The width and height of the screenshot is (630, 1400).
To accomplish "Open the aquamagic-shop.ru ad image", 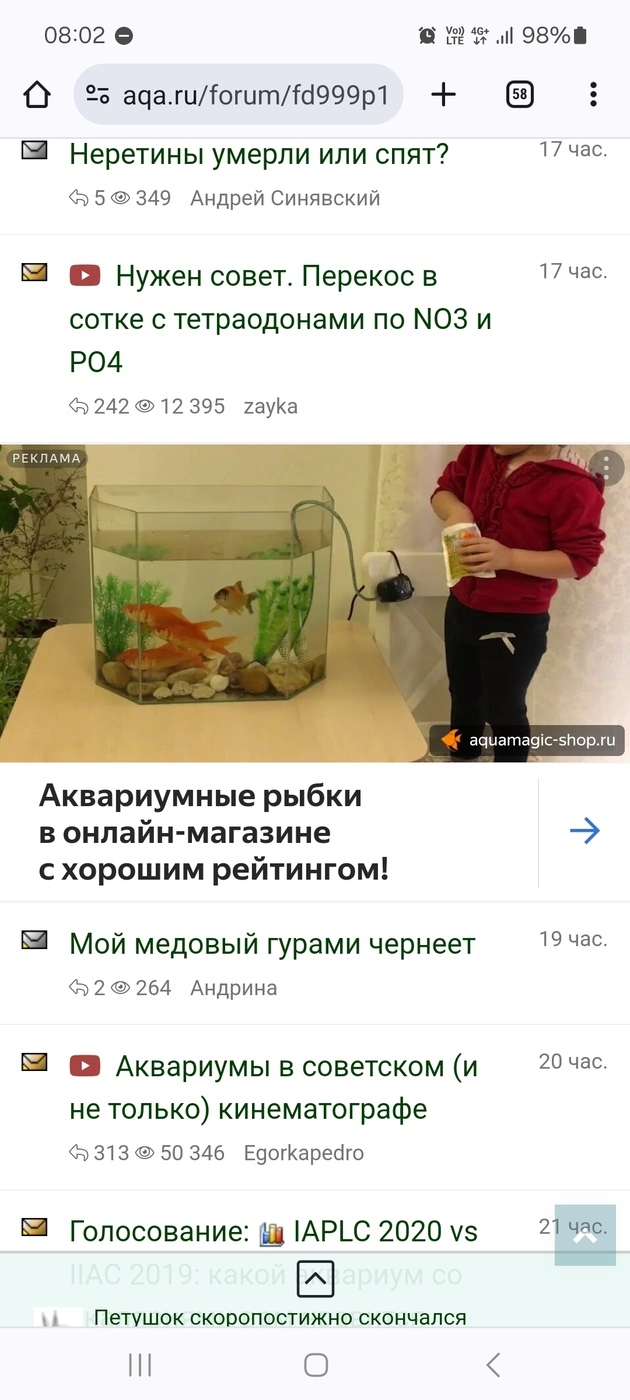I will point(315,603).
